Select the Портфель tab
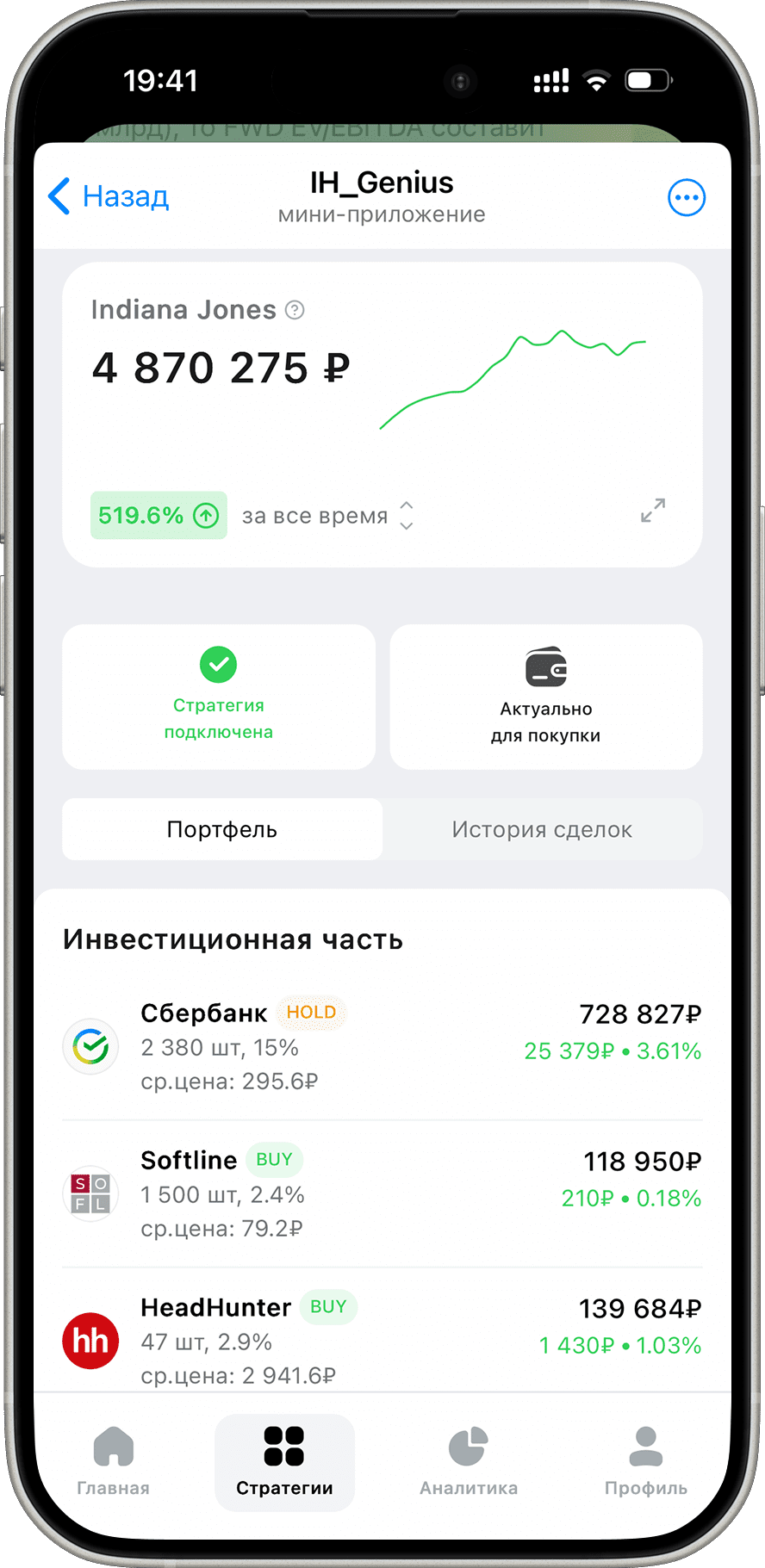The image size is (765, 1568). [222, 829]
